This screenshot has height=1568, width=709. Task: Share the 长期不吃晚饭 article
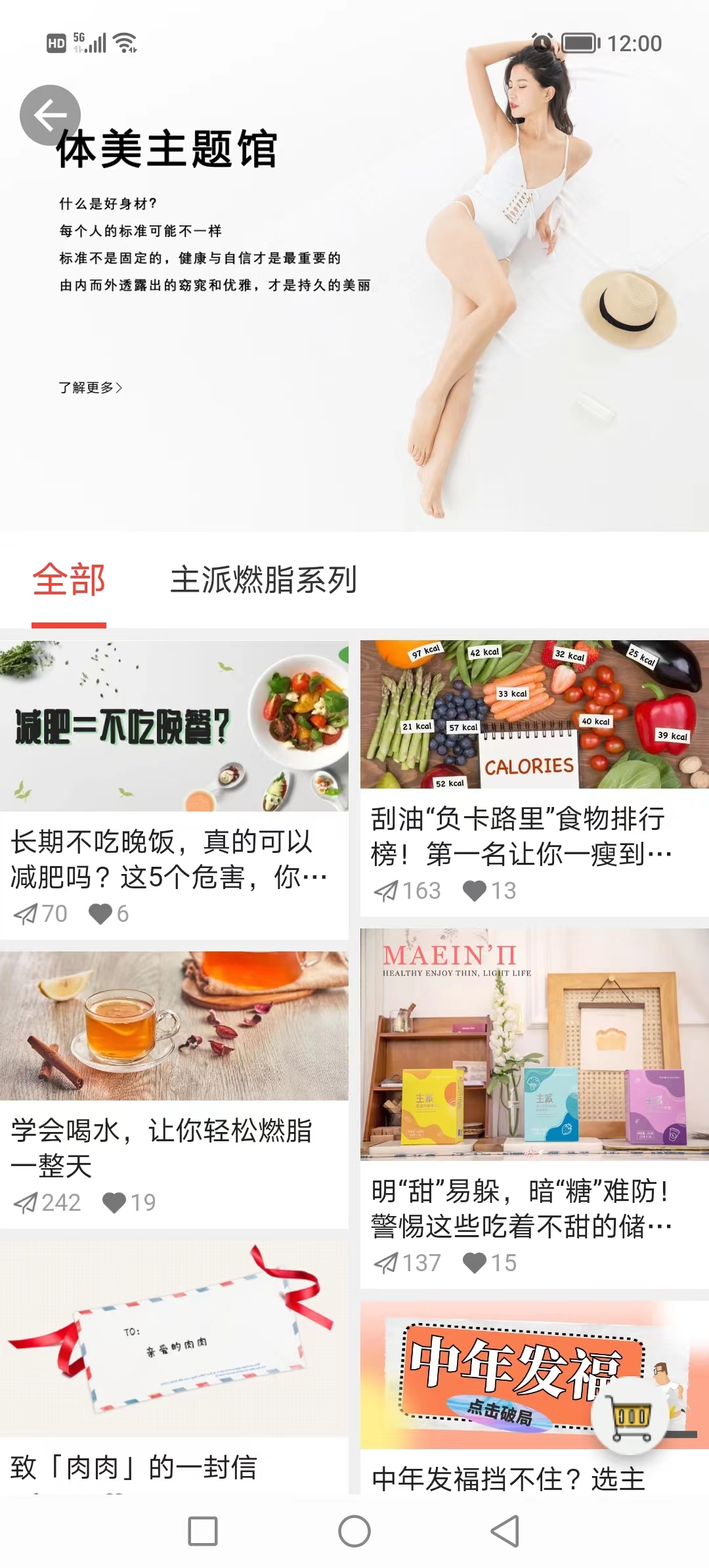(x=26, y=914)
